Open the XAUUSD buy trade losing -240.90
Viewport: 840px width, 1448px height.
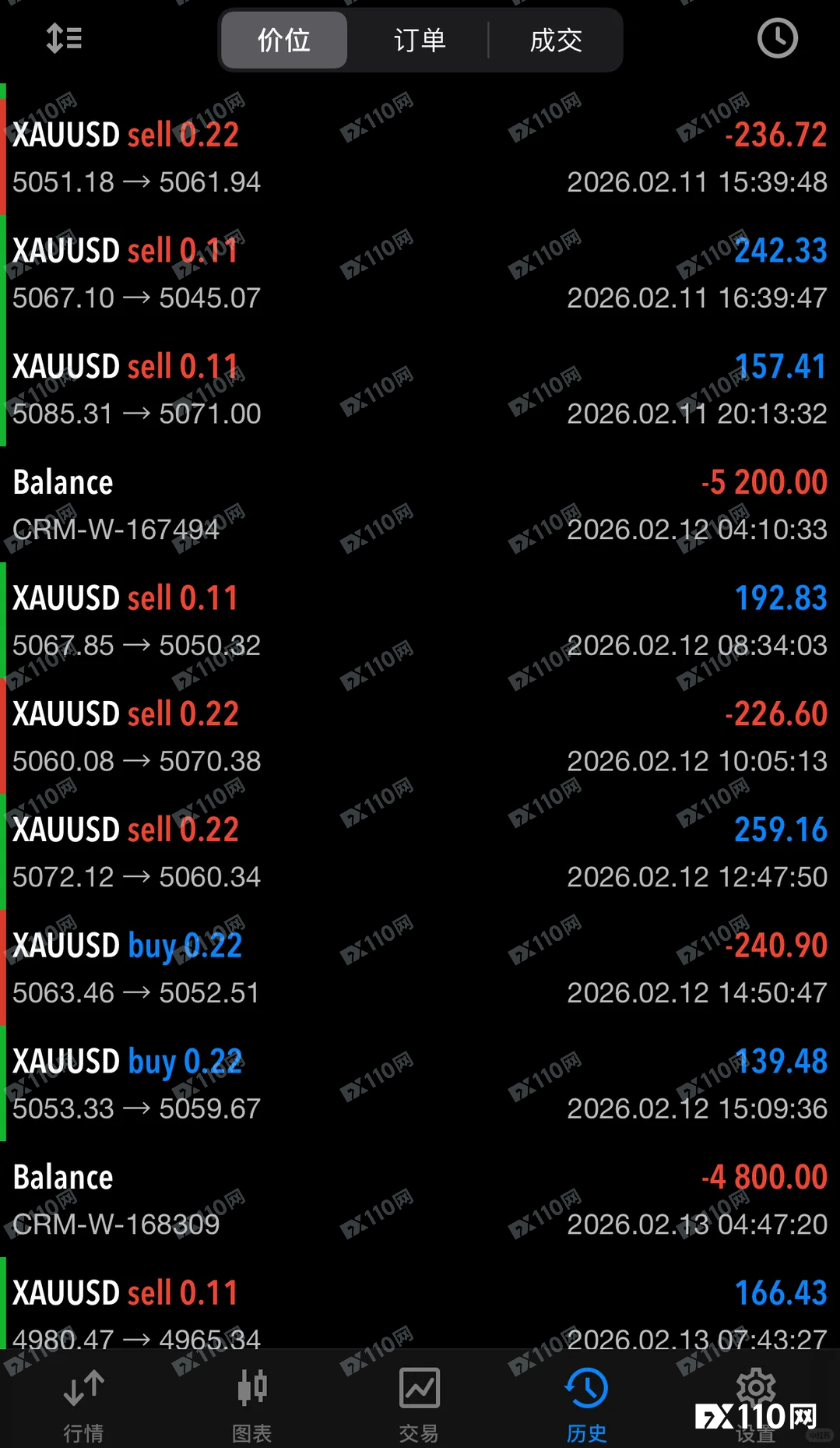point(420,968)
